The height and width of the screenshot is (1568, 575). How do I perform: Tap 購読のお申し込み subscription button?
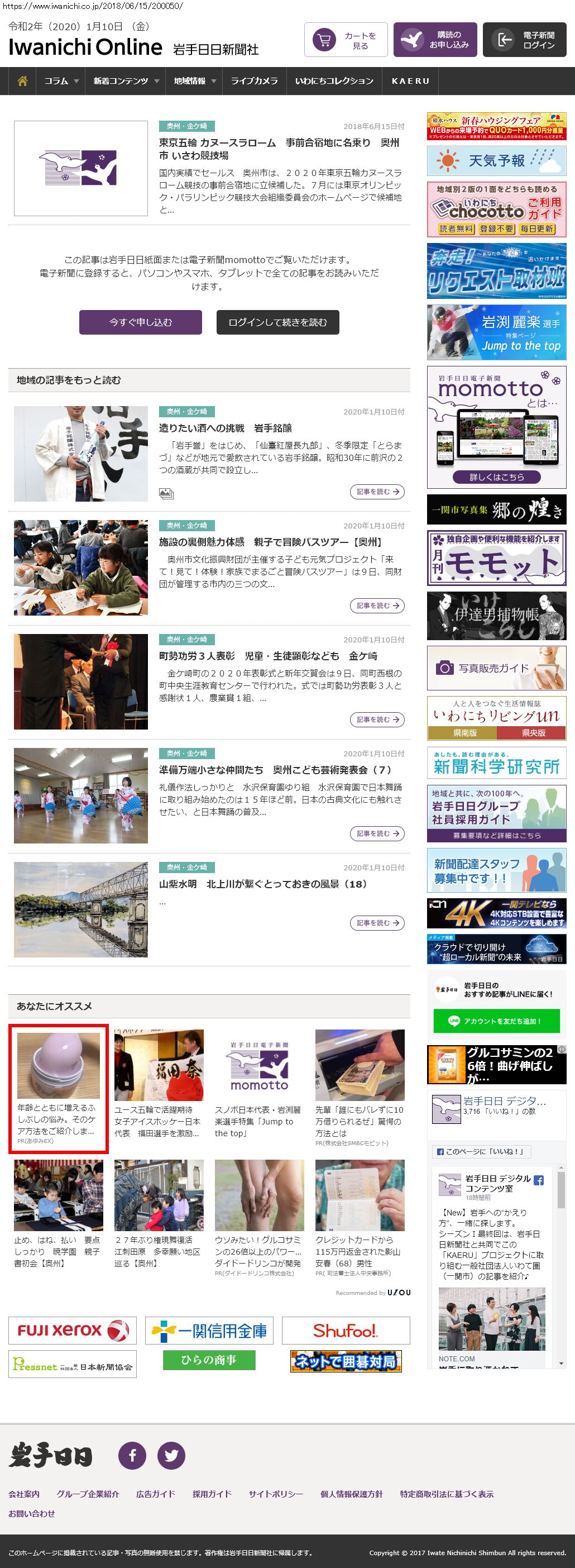435,40
